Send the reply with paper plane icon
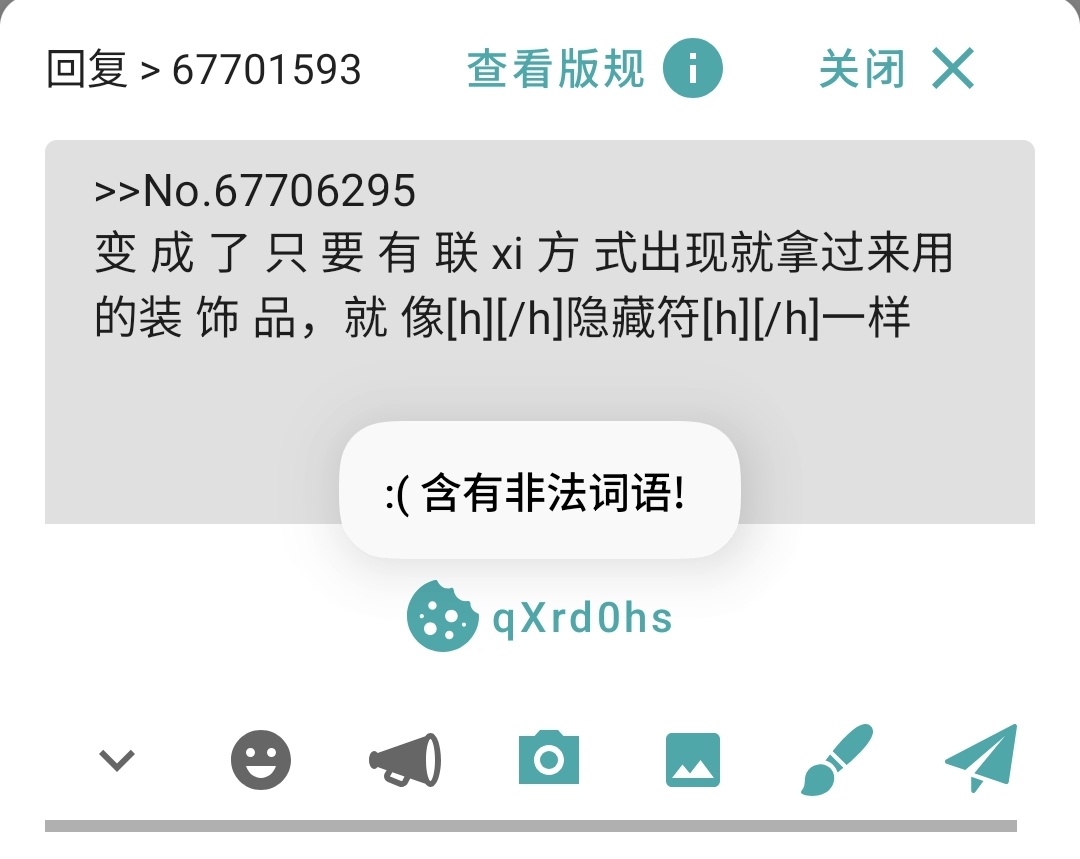Viewport: 1080px width, 859px height. pos(981,758)
